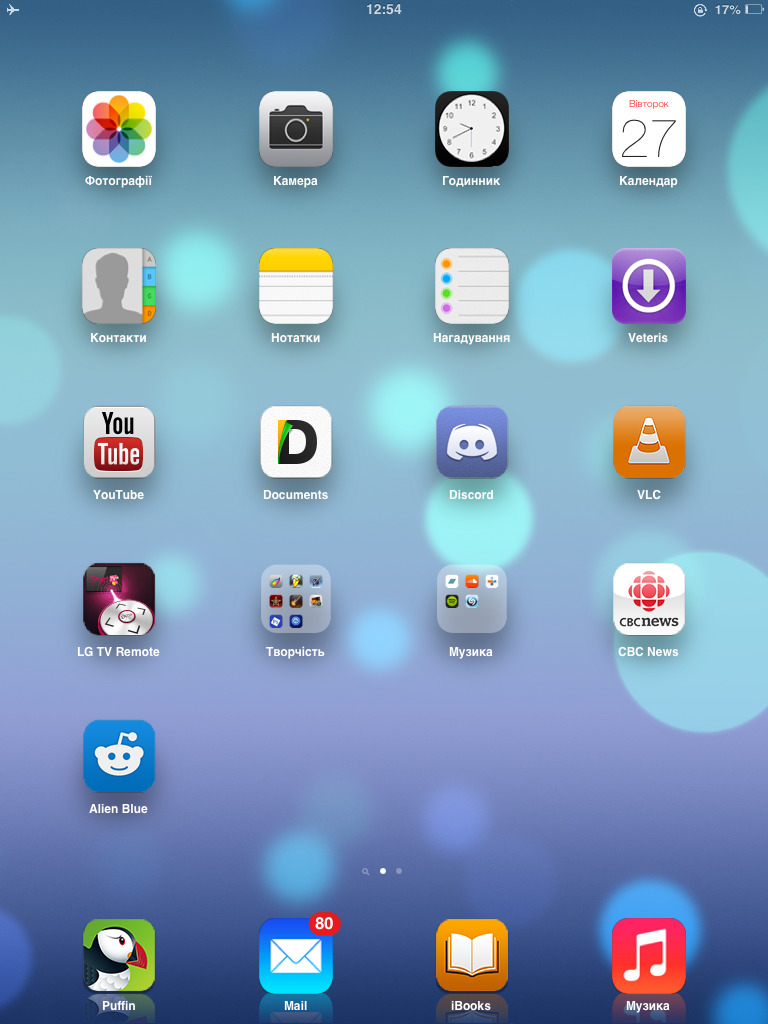This screenshot has height=1024, width=768.
Task: Launch the CBC News app
Action: [649, 600]
